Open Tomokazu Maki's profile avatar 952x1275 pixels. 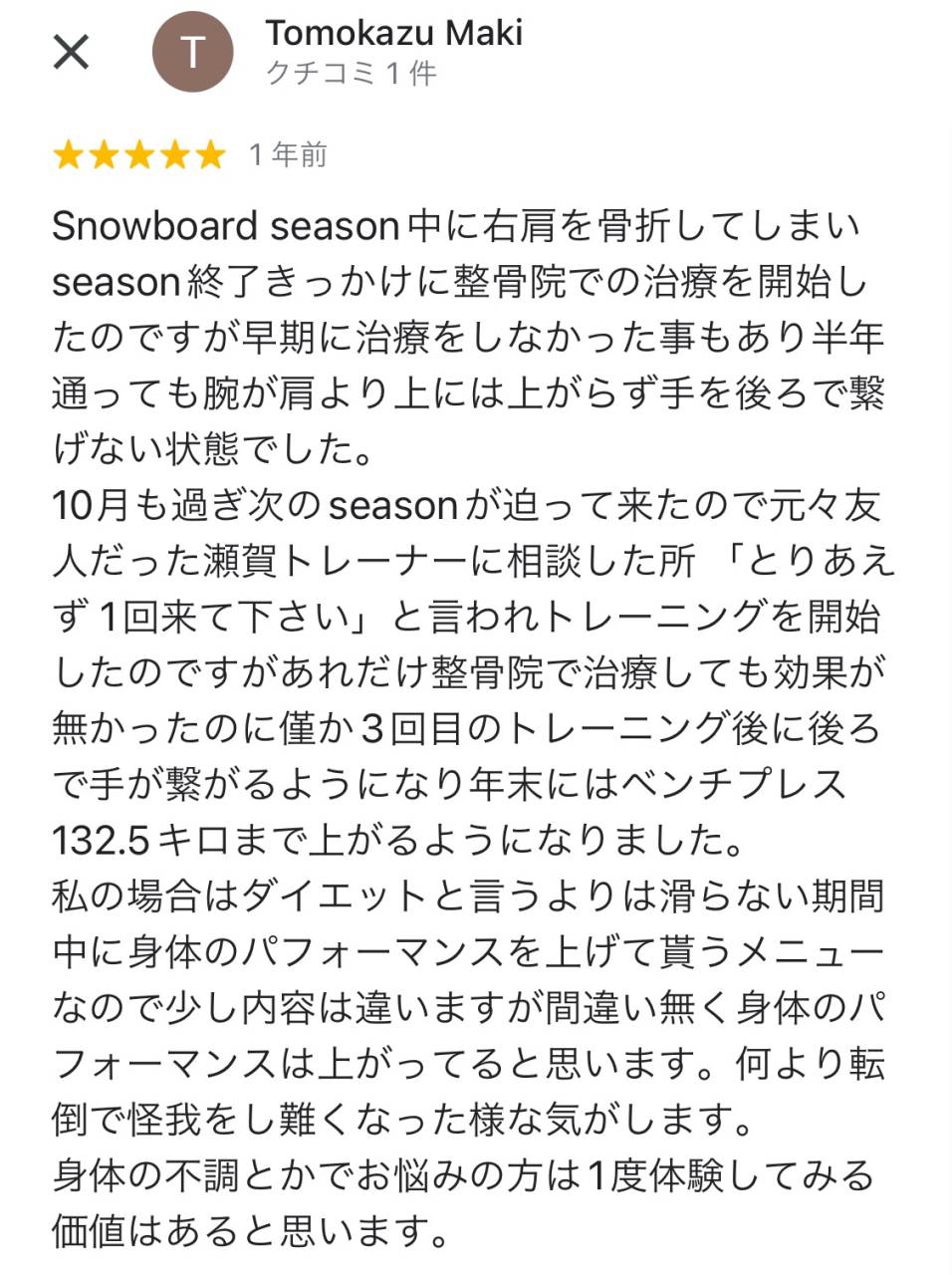coord(192,52)
